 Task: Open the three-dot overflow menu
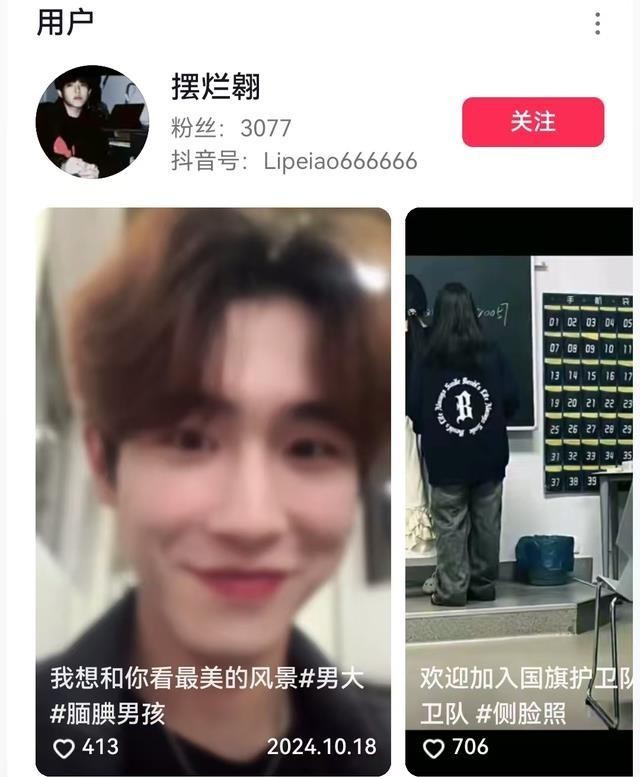coord(597,23)
